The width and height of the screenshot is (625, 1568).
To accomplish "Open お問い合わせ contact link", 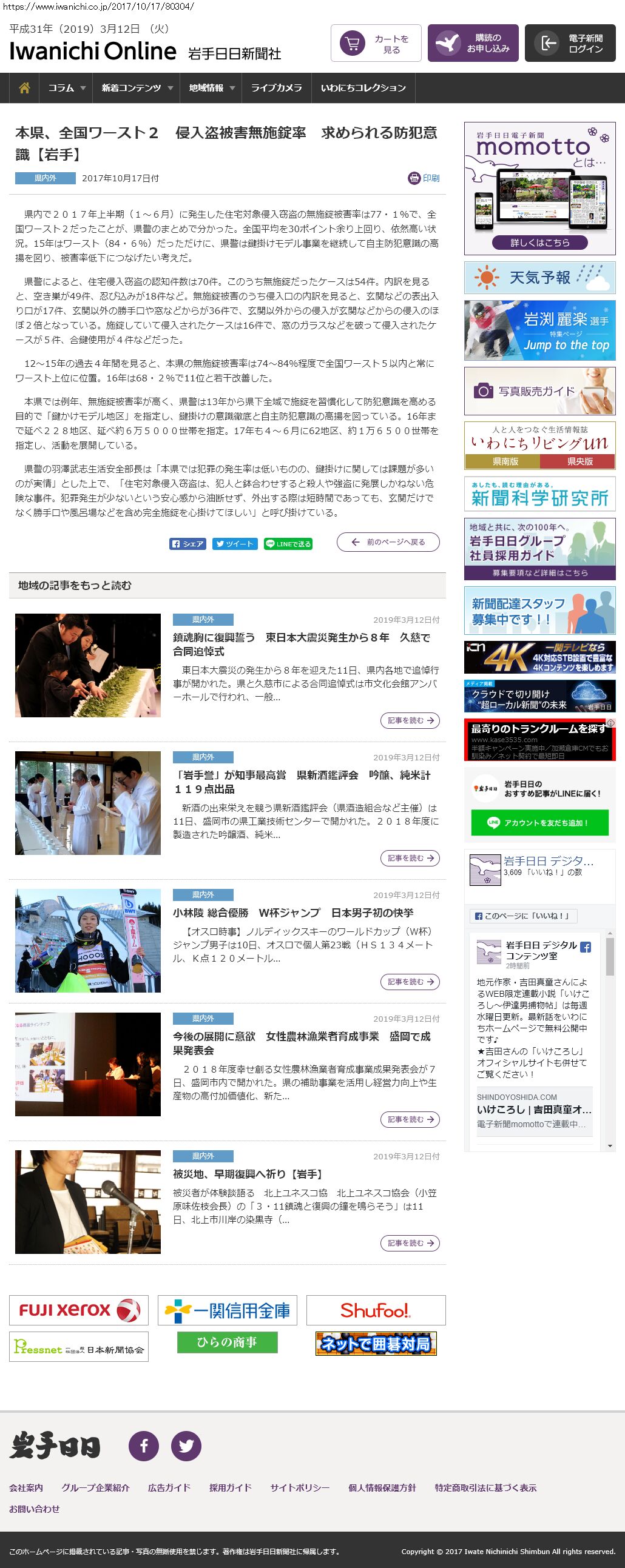I will (35, 1509).
